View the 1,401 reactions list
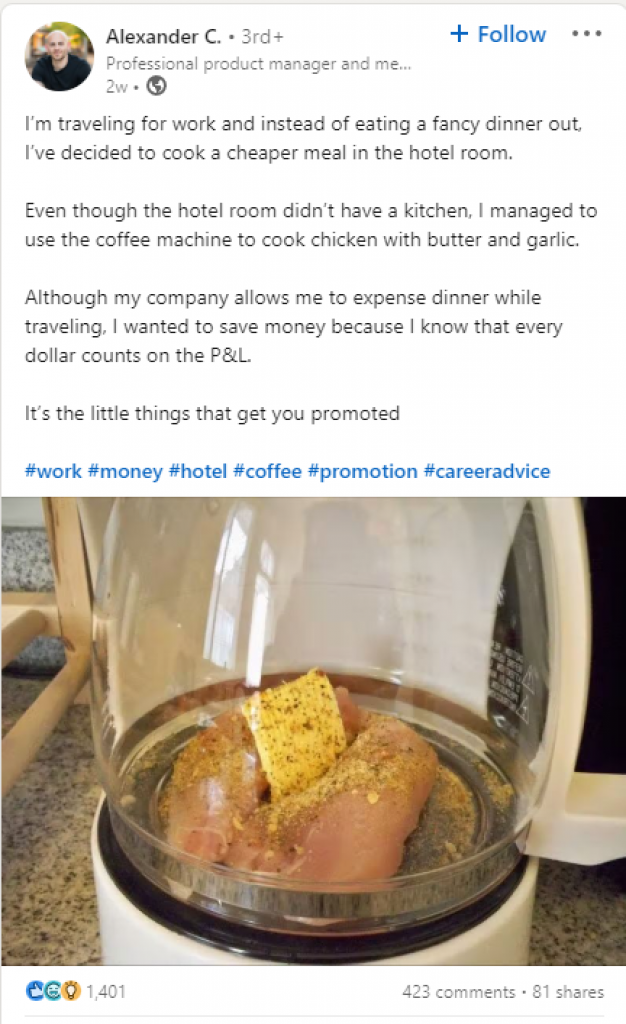This screenshot has height=1024, width=626. pyautogui.click(x=76, y=991)
